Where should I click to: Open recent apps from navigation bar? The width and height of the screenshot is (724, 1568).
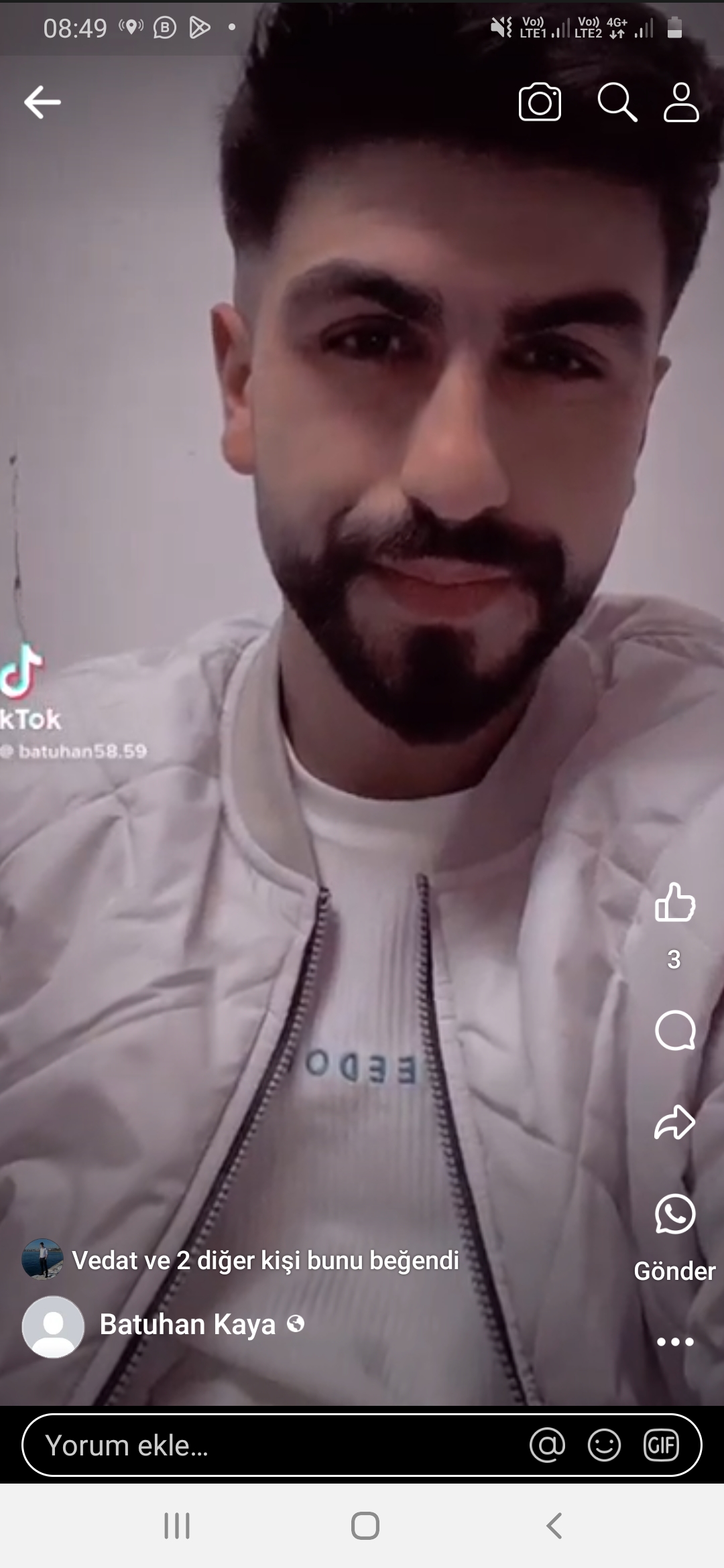point(177,1526)
